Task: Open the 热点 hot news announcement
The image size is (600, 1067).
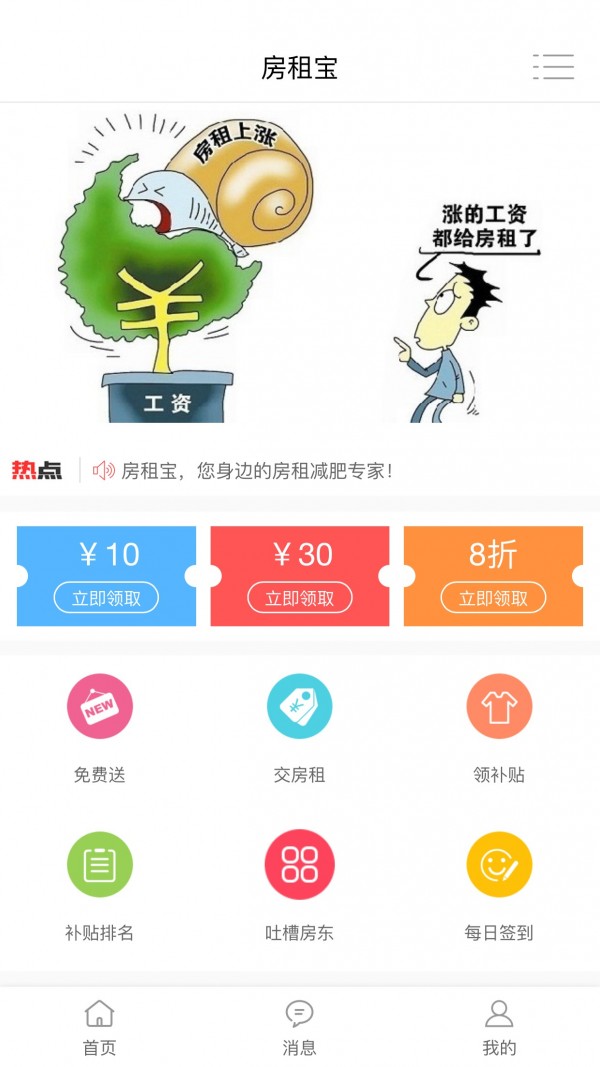Action: [x=257, y=470]
